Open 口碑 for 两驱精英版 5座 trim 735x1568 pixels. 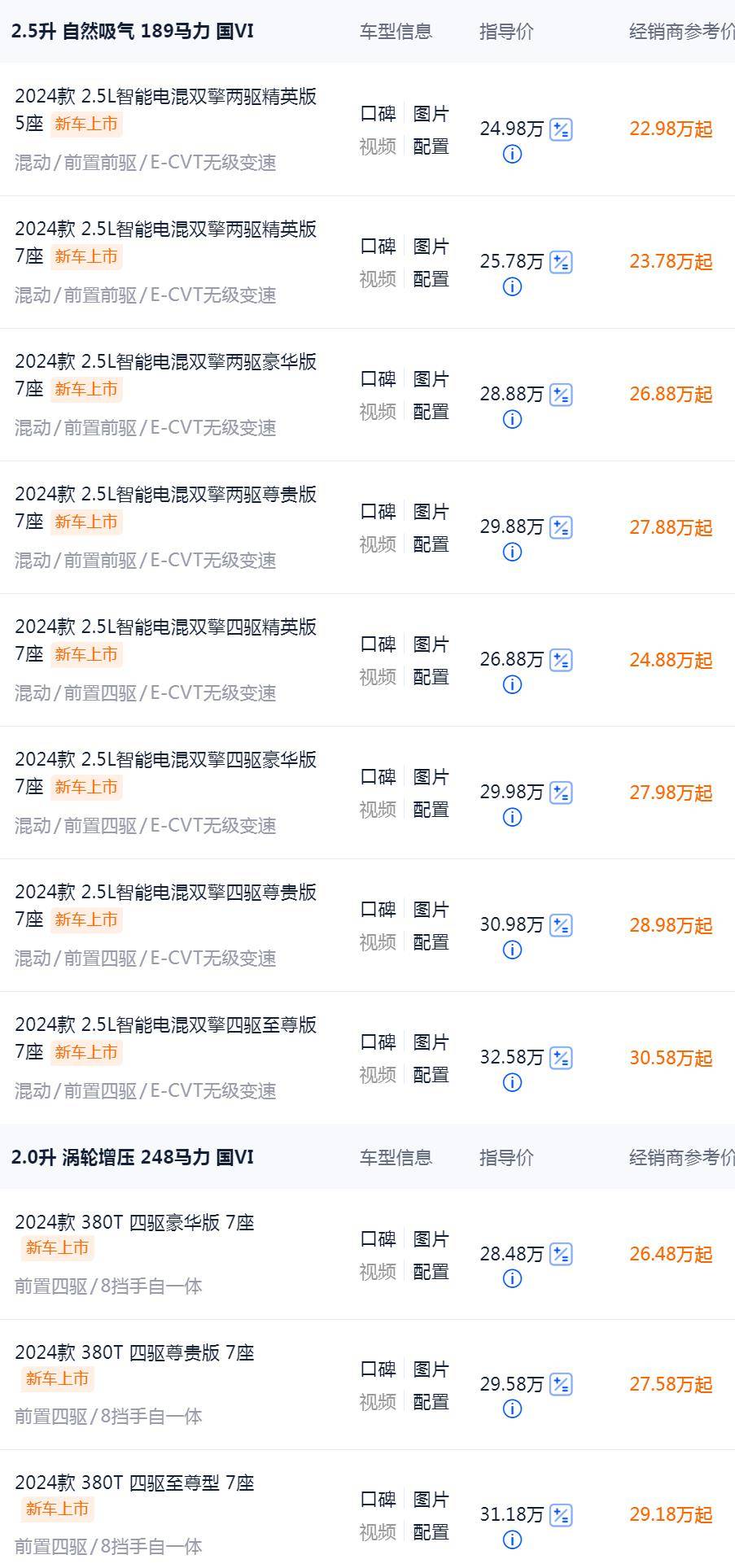click(x=379, y=113)
